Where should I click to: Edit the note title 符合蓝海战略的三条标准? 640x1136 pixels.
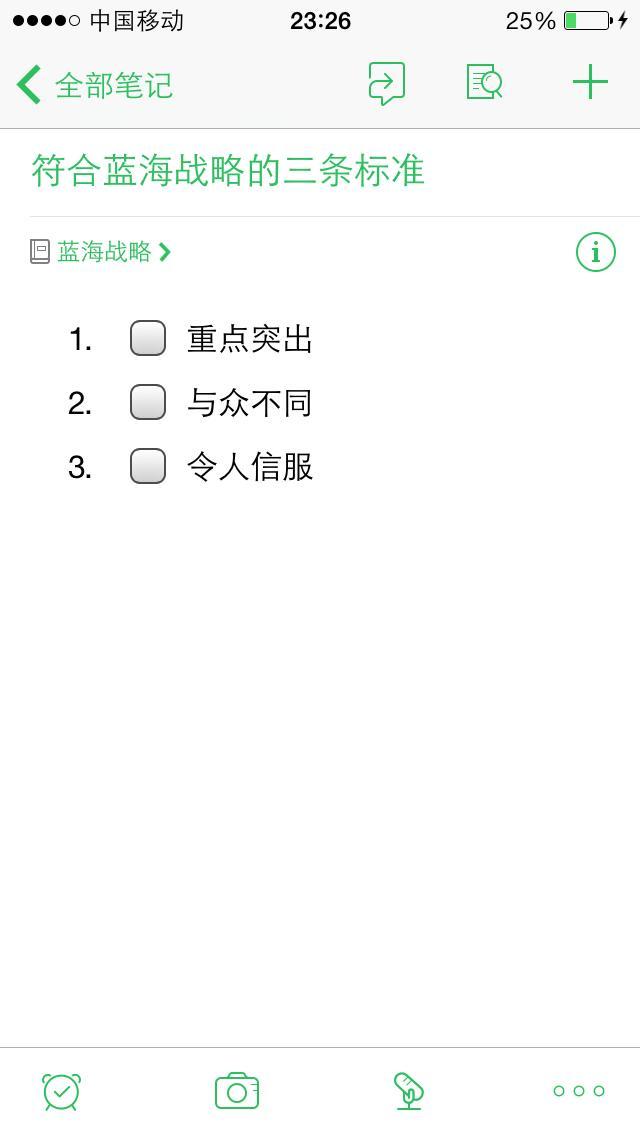tap(228, 171)
